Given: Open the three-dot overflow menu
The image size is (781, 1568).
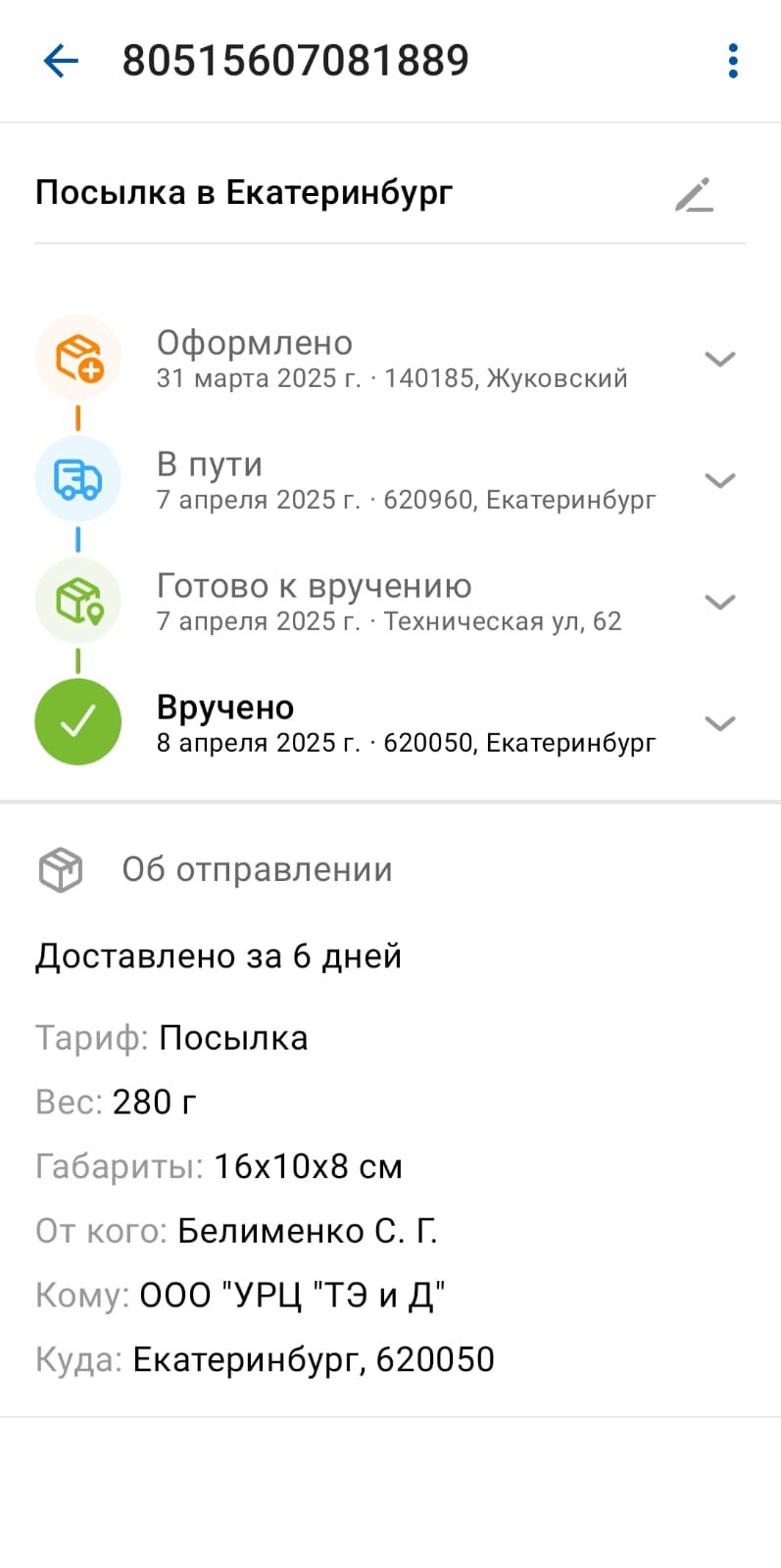Looking at the screenshot, I should click(733, 61).
